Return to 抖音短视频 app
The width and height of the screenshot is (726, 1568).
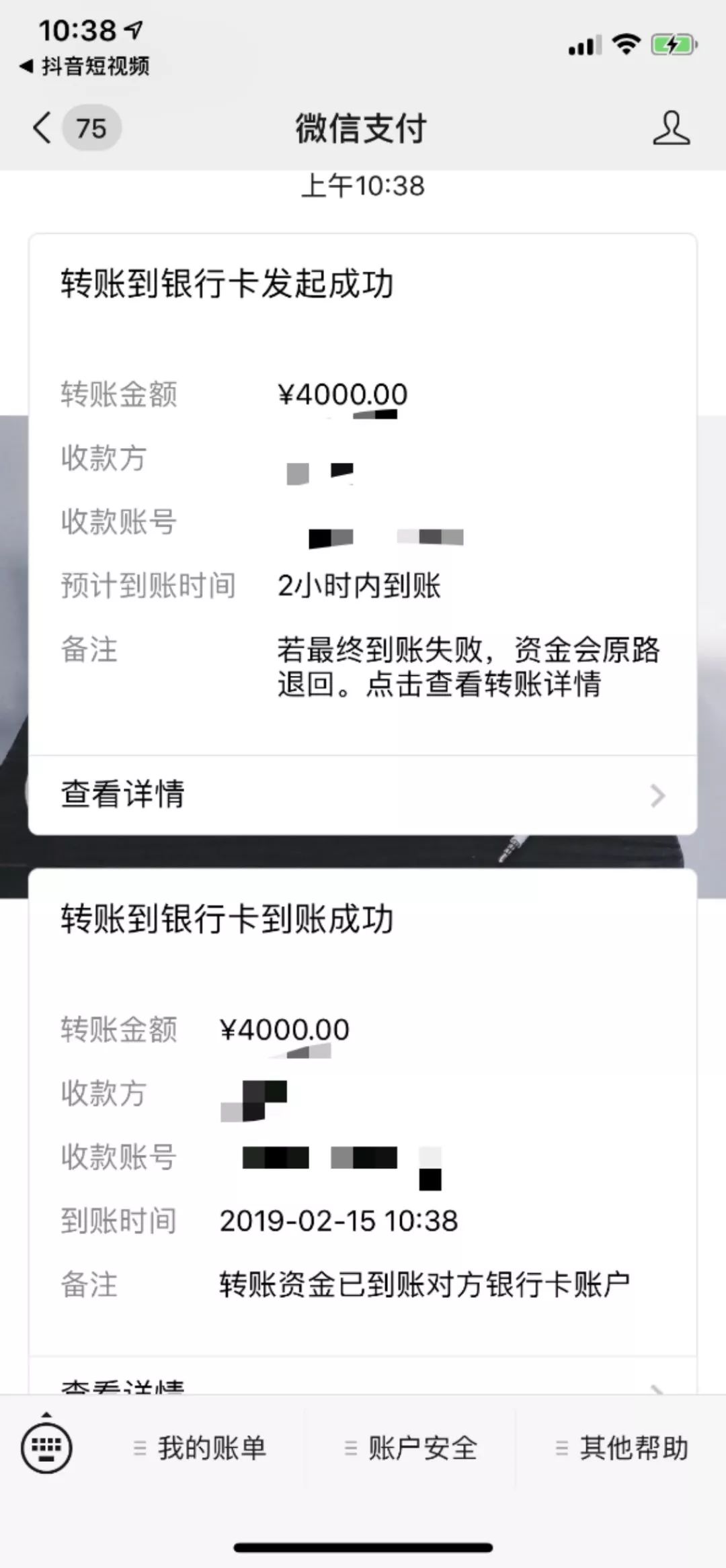[x=84, y=66]
